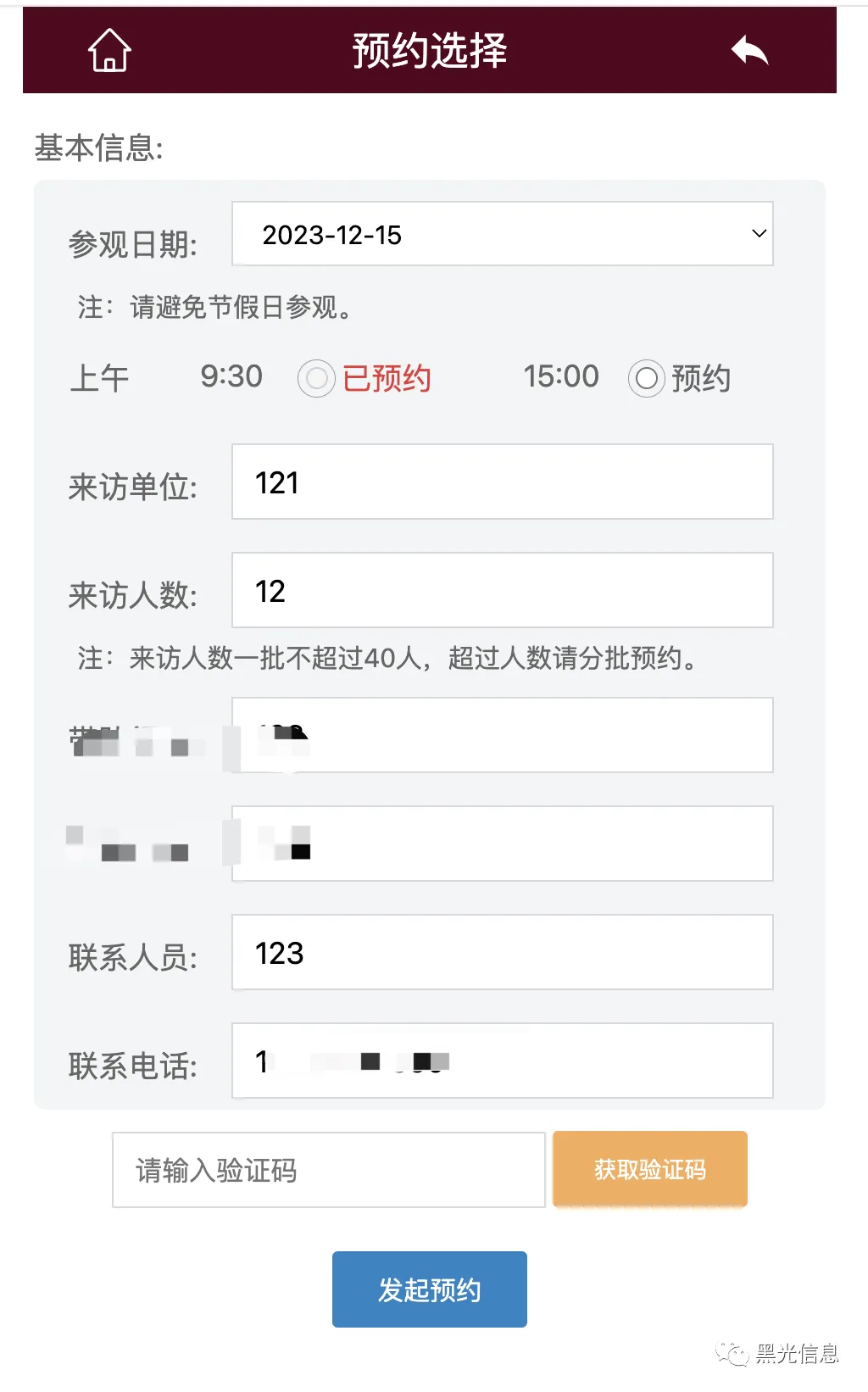Expand the 参观日期 date dropdown
The width and height of the screenshot is (868, 1392).
click(x=502, y=234)
